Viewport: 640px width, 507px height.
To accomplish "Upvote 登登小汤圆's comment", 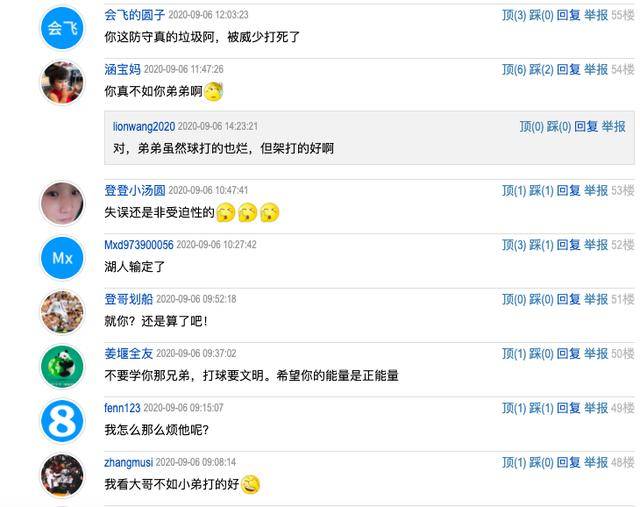I will point(514,190).
